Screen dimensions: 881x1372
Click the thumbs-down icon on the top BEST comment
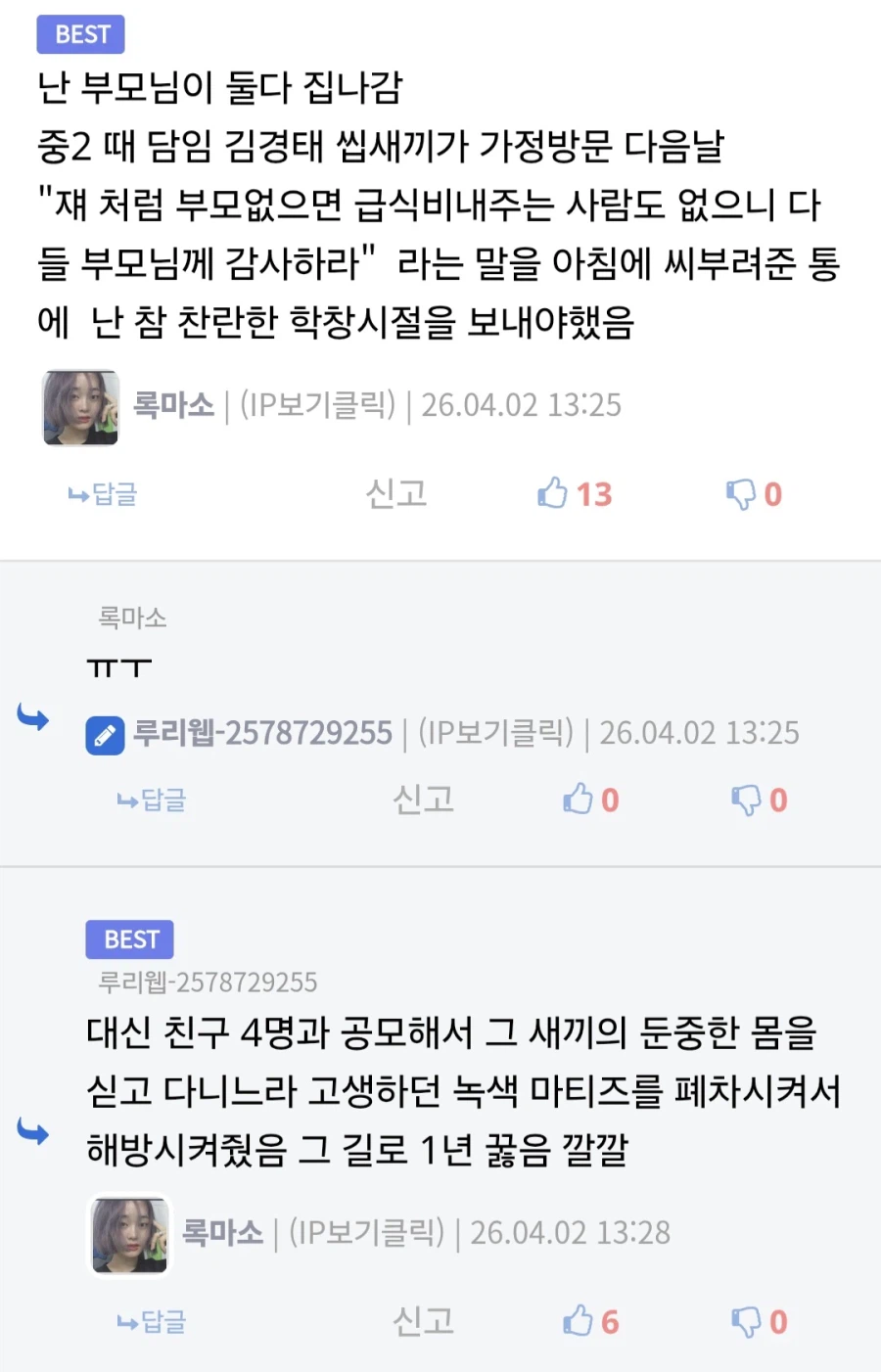[x=744, y=494]
